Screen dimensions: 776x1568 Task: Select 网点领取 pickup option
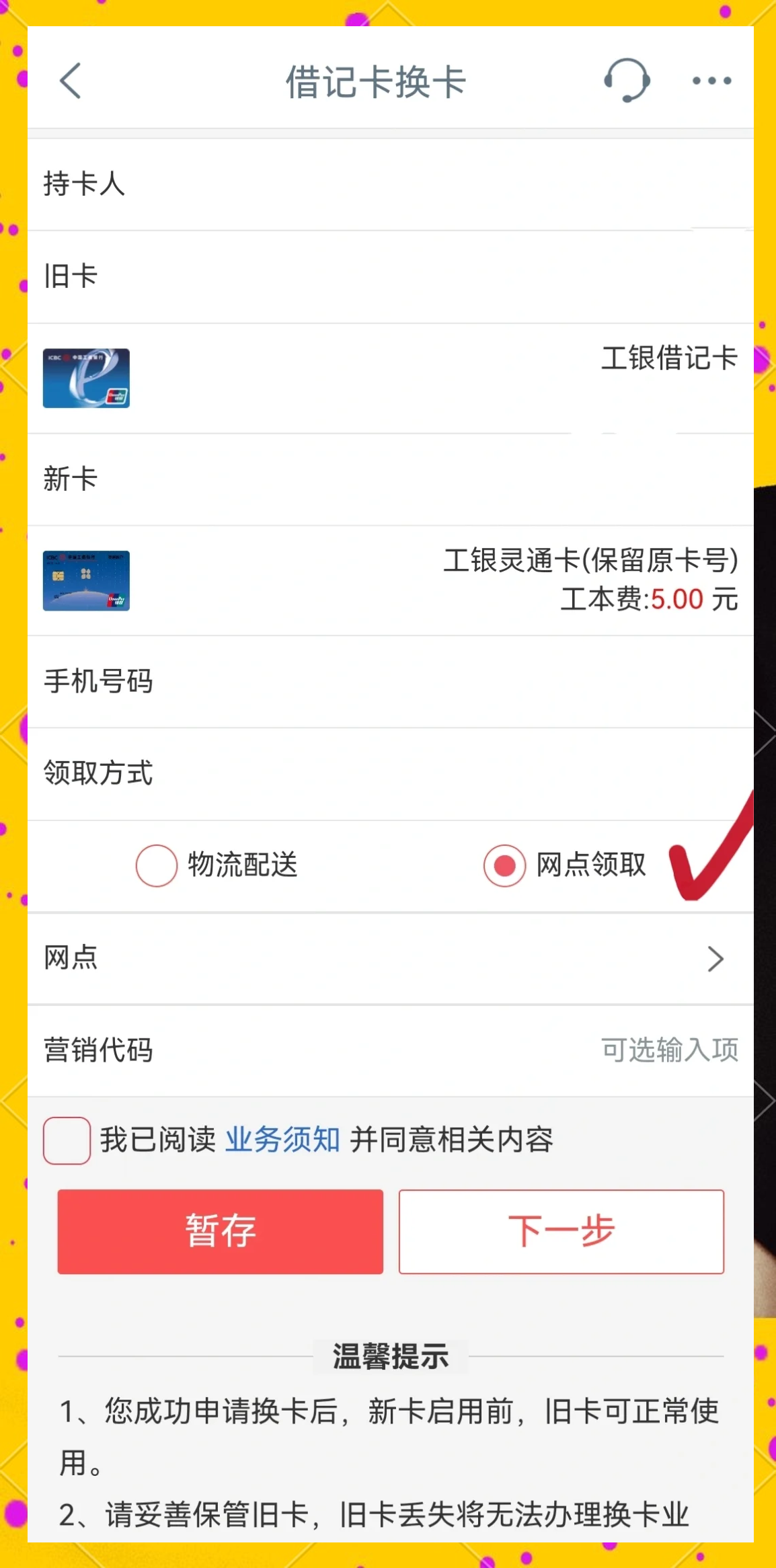coord(504,865)
